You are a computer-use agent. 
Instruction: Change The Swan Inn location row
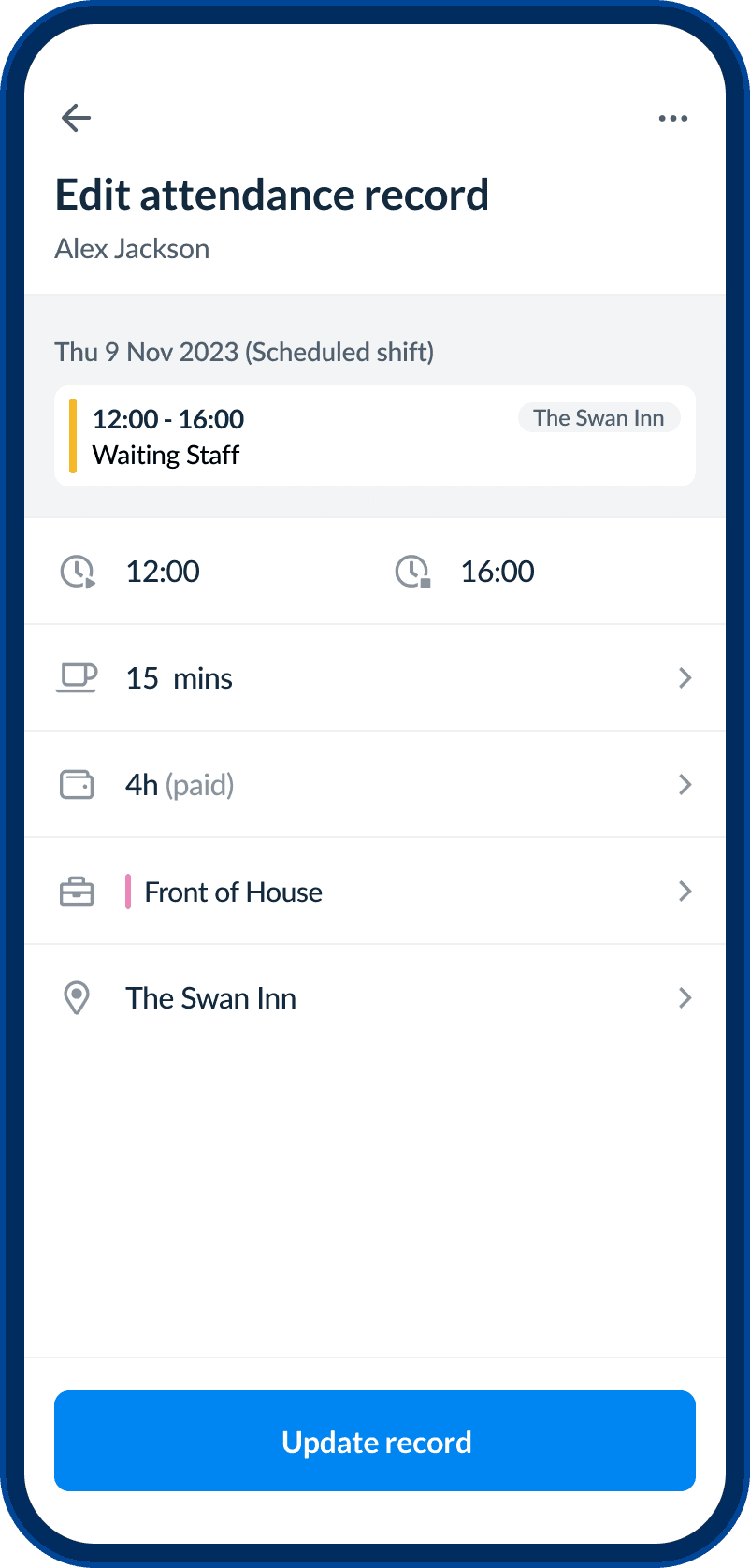pyautogui.click(x=375, y=997)
